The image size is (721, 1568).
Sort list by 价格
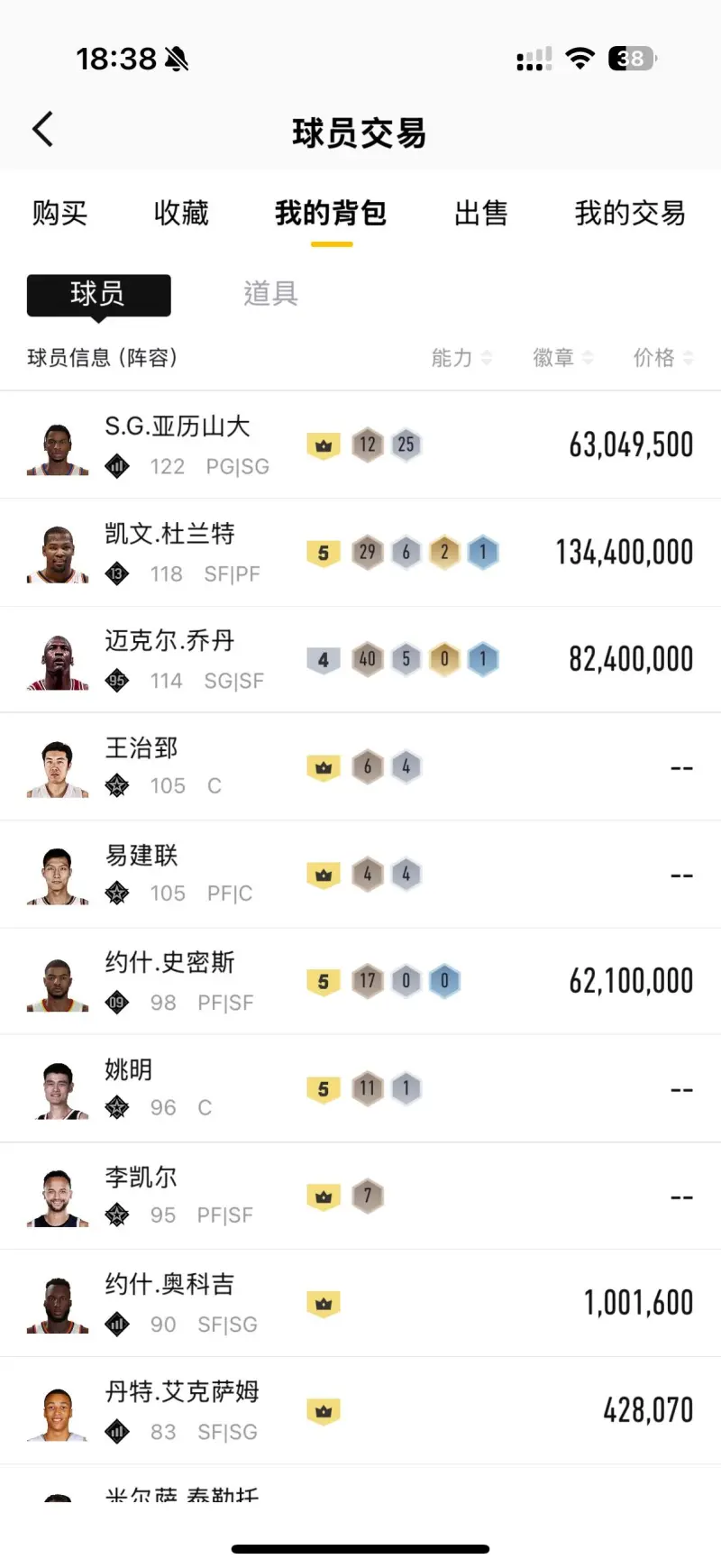tap(663, 358)
